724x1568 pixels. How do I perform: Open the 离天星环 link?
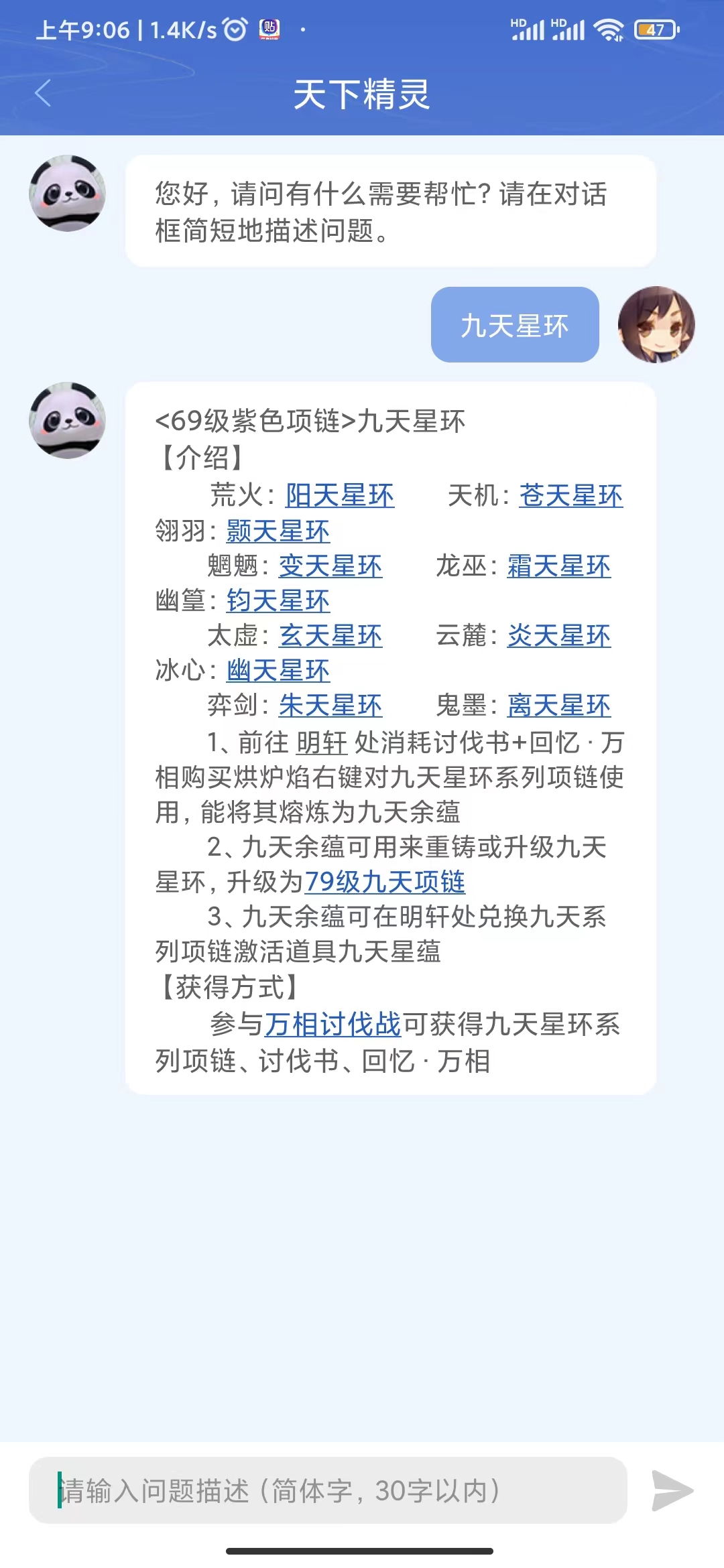558,706
